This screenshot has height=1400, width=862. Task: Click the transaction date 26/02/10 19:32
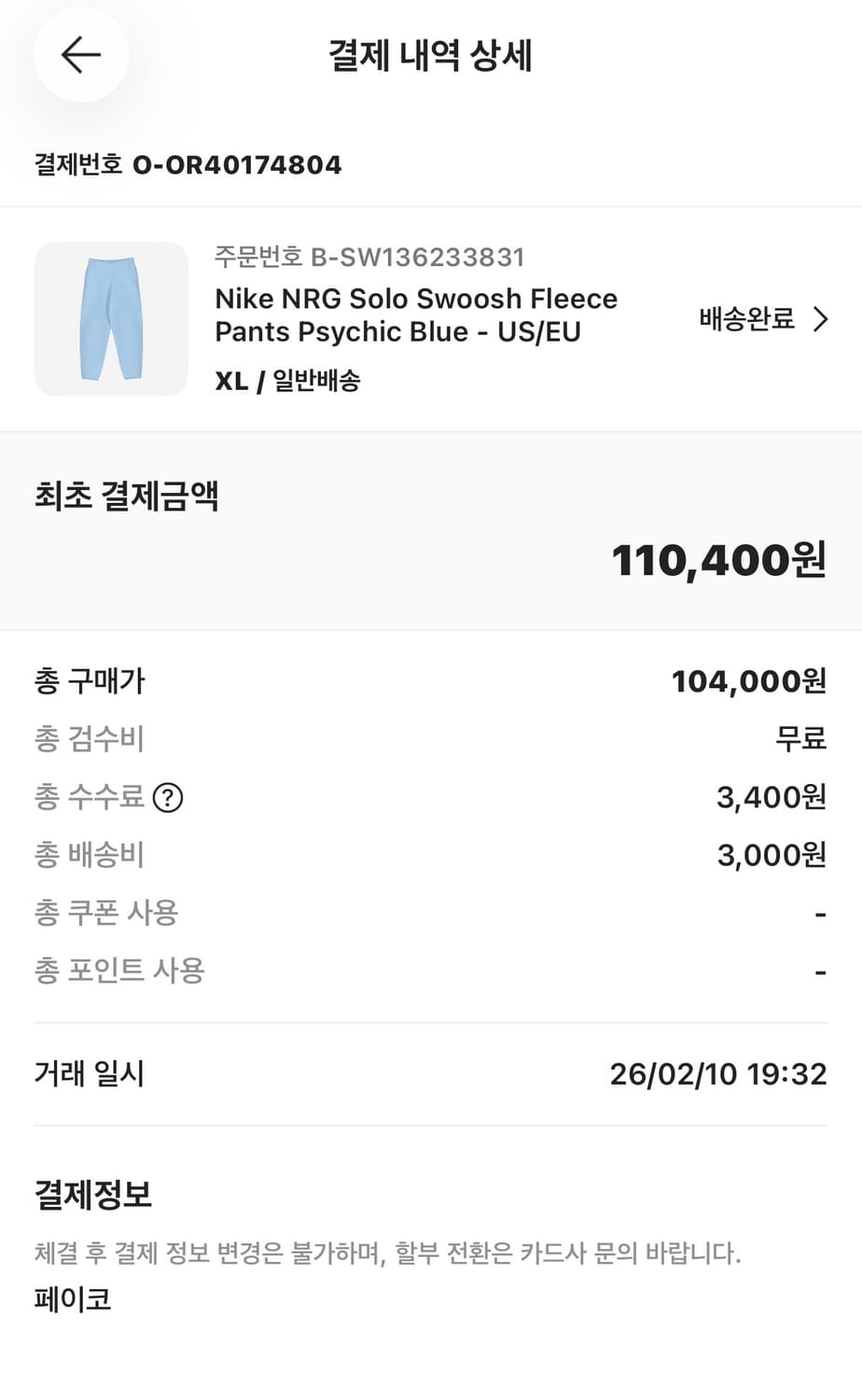pos(716,1074)
